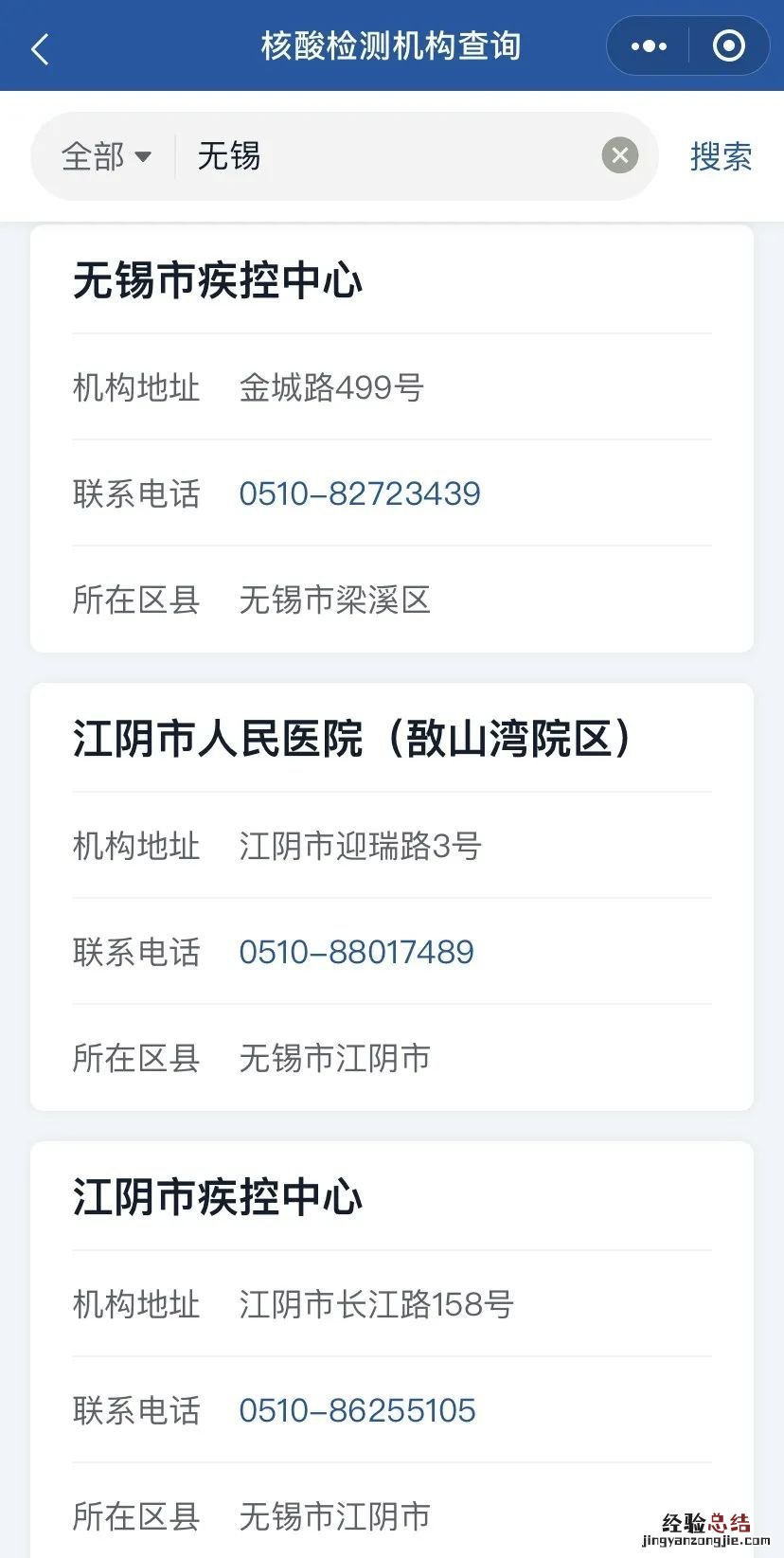Open the 江阴市疾控中心 card
This screenshot has height=1558, width=784.
218,1198
